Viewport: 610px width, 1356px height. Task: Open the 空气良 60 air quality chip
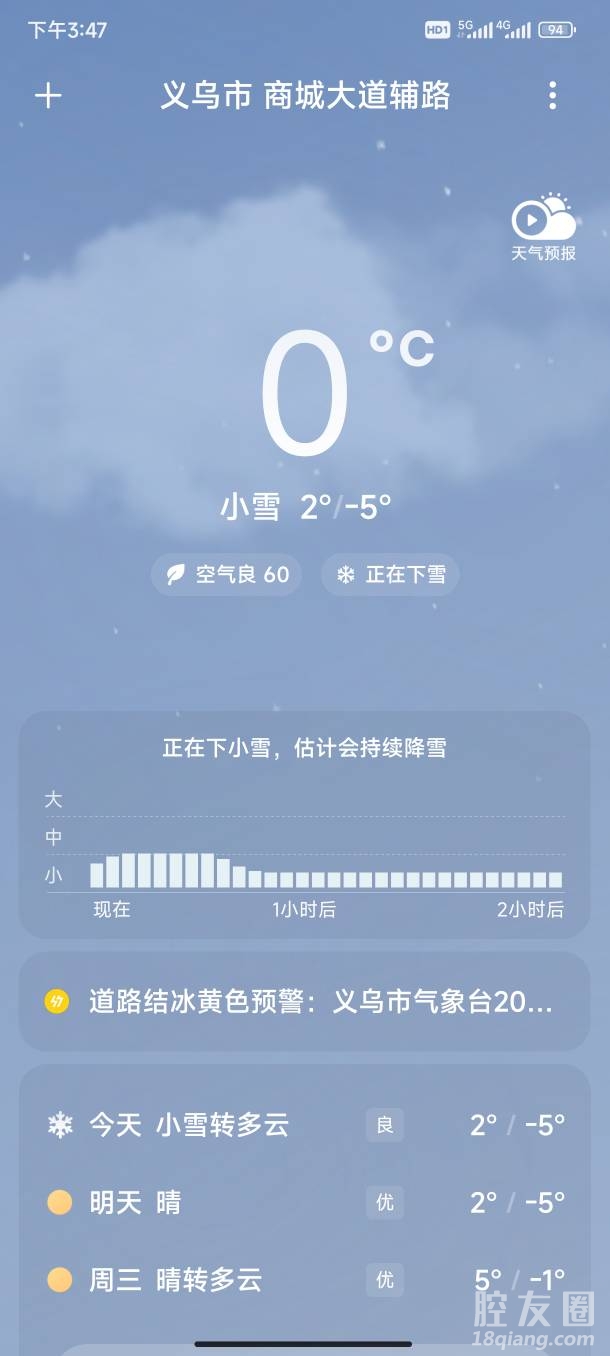click(227, 575)
